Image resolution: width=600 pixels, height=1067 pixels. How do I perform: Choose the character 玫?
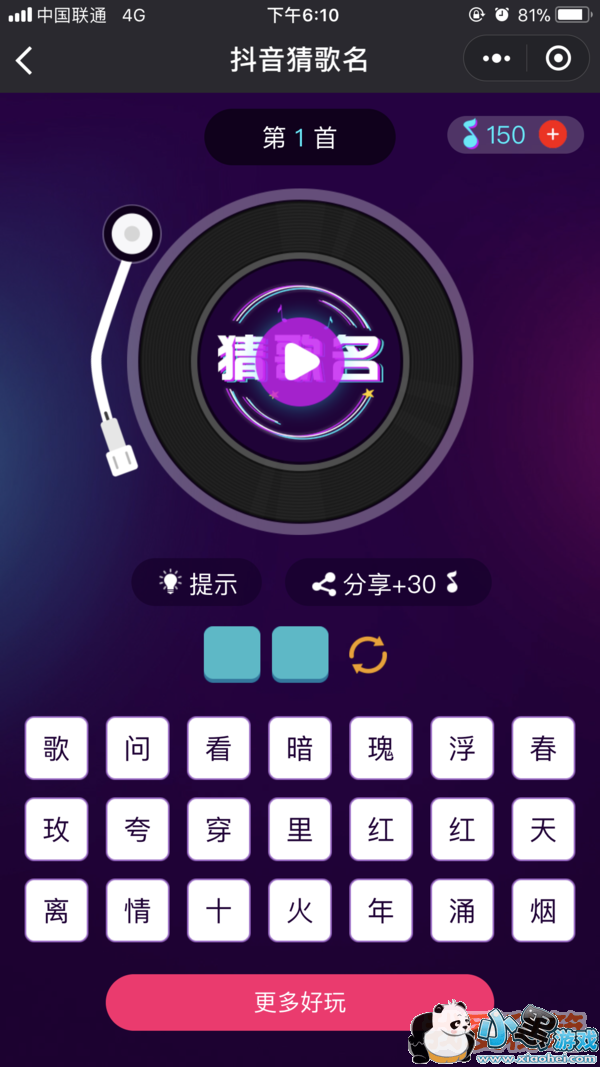click(56, 829)
